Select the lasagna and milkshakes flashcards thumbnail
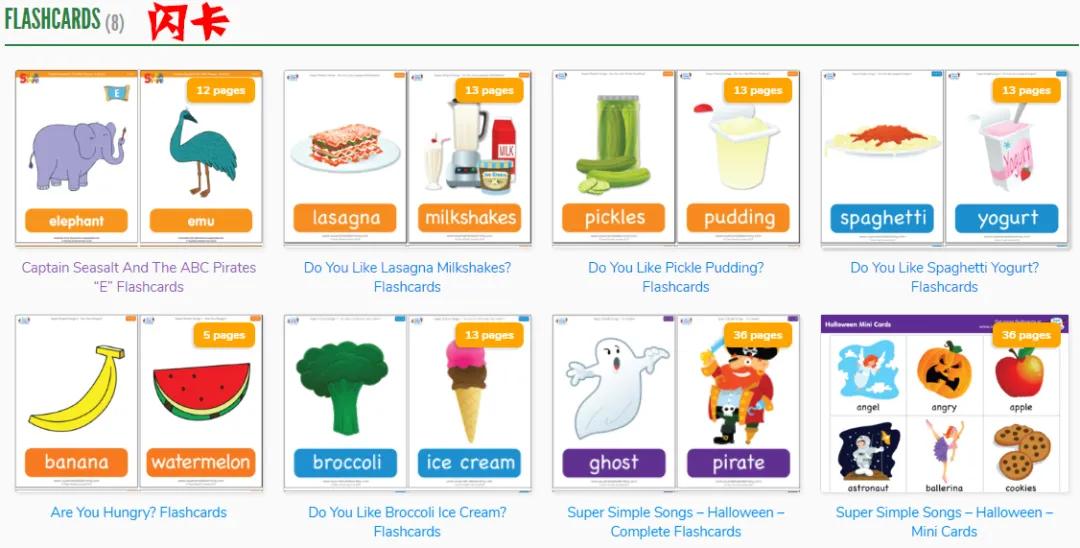The width and height of the screenshot is (1080, 548). click(407, 158)
